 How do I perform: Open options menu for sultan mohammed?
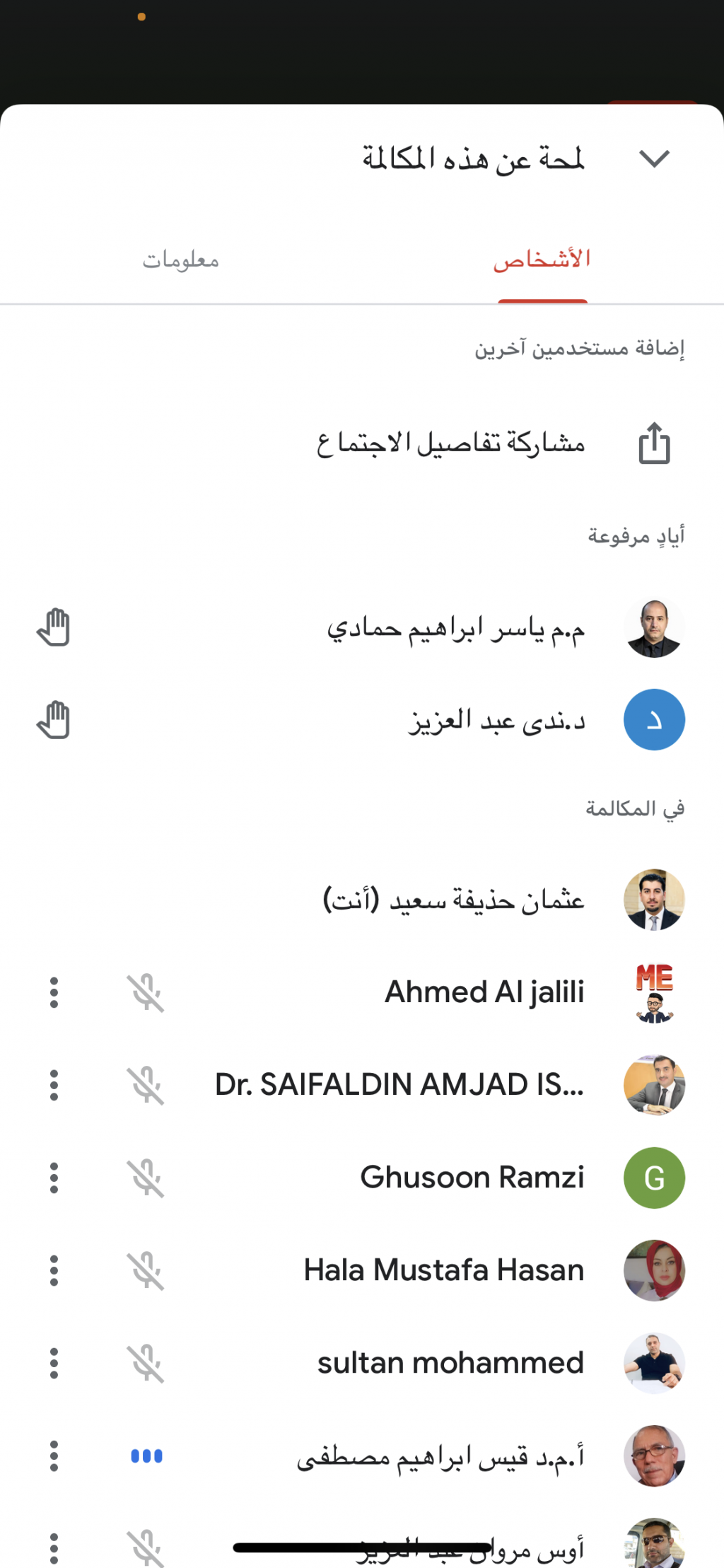coord(54,1363)
